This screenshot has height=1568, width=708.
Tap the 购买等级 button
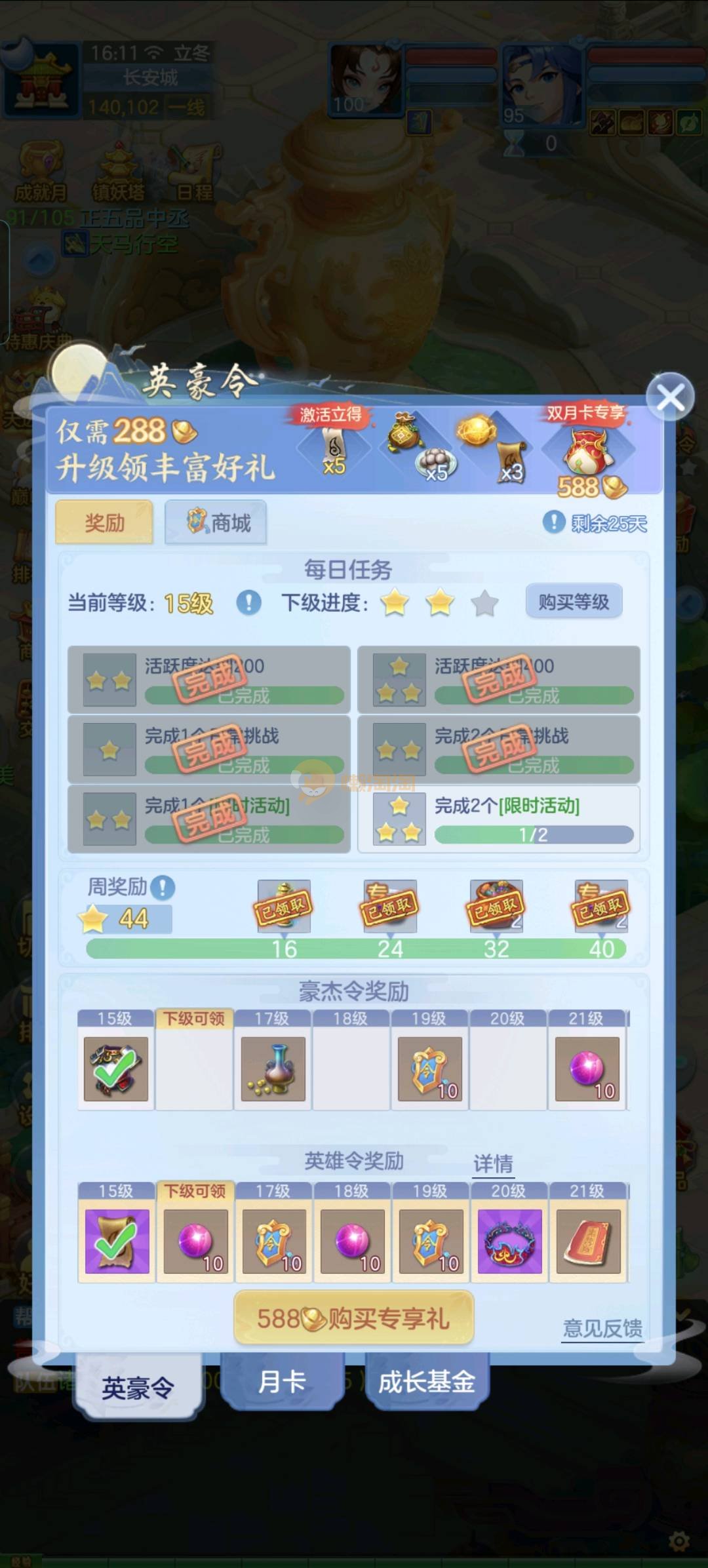(x=574, y=601)
